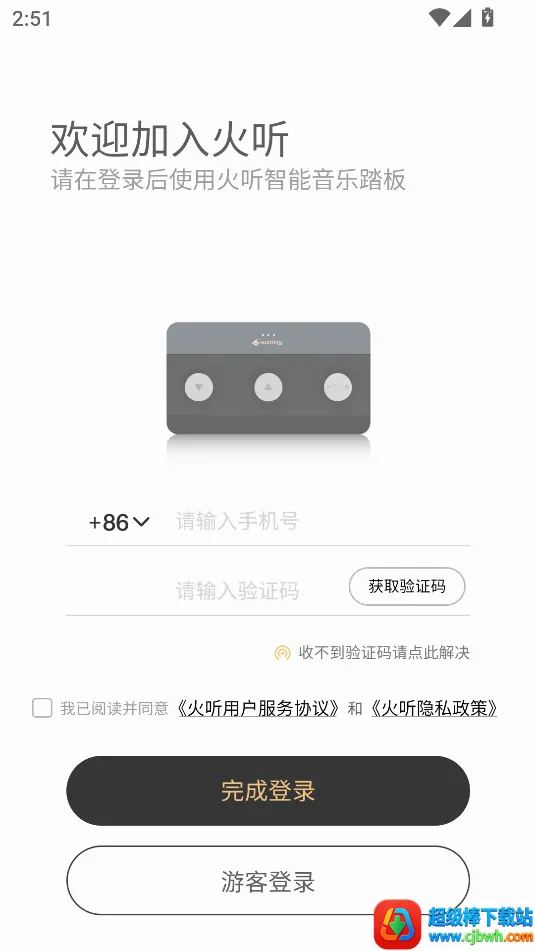Check the agreement consent checkbox

(x=42, y=708)
